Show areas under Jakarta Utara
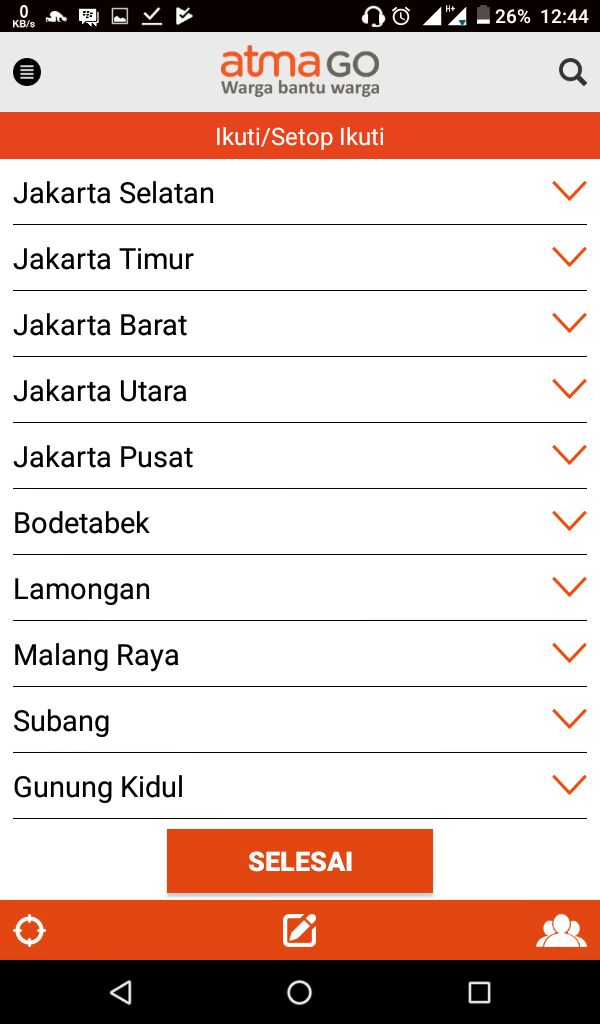 coord(300,391)
